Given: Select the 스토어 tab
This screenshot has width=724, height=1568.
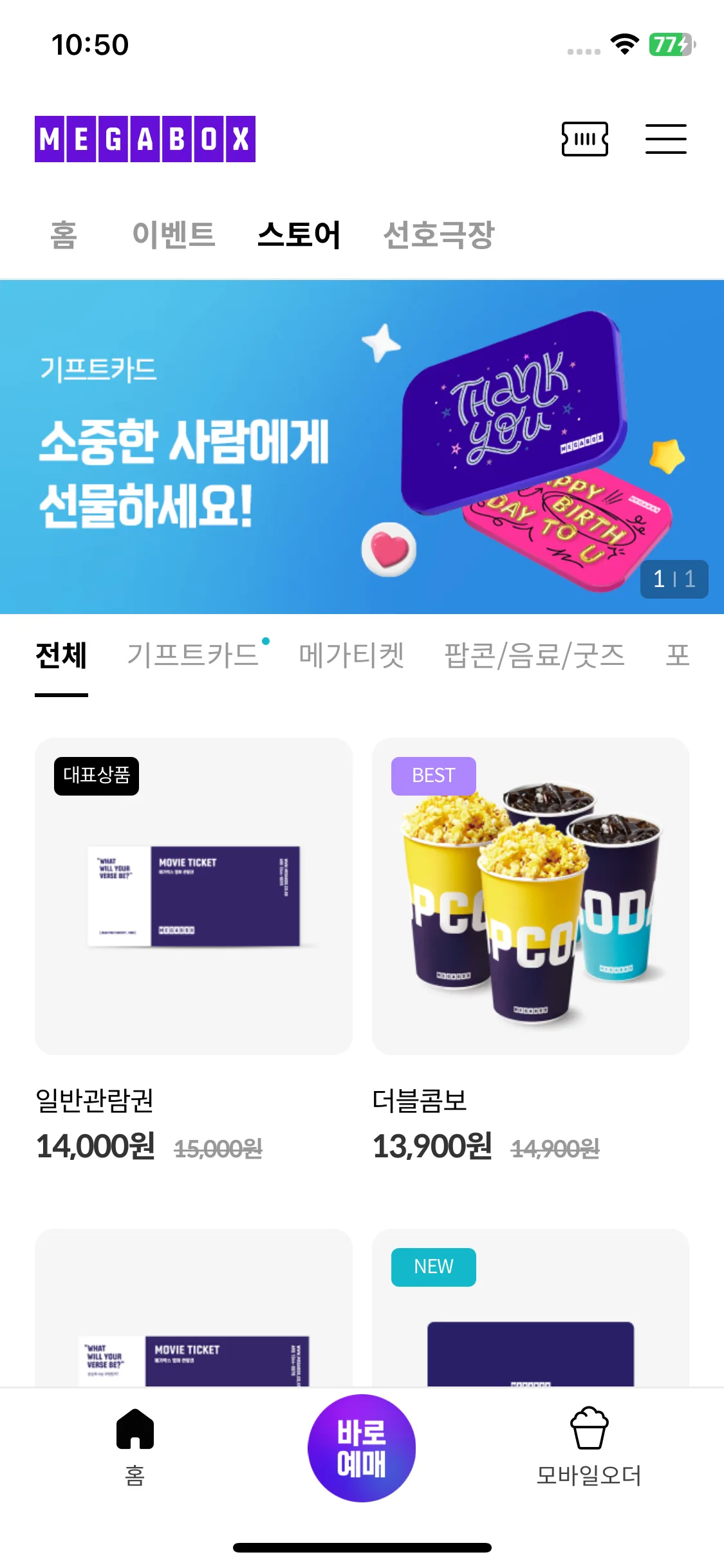Looking at the screenshot, I should tap(299, 234).
